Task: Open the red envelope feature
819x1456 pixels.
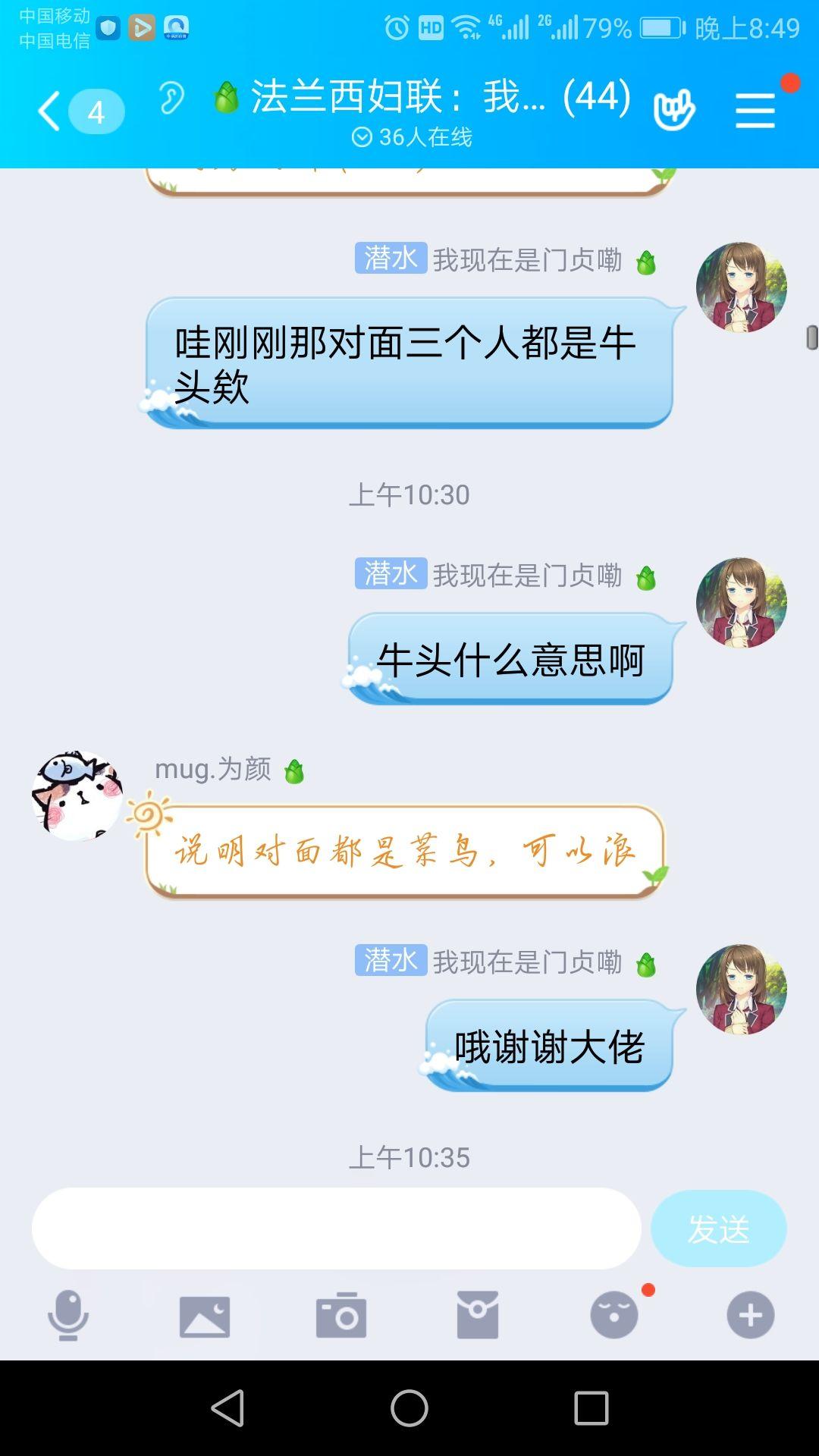Action: [x=476, y=1316]
